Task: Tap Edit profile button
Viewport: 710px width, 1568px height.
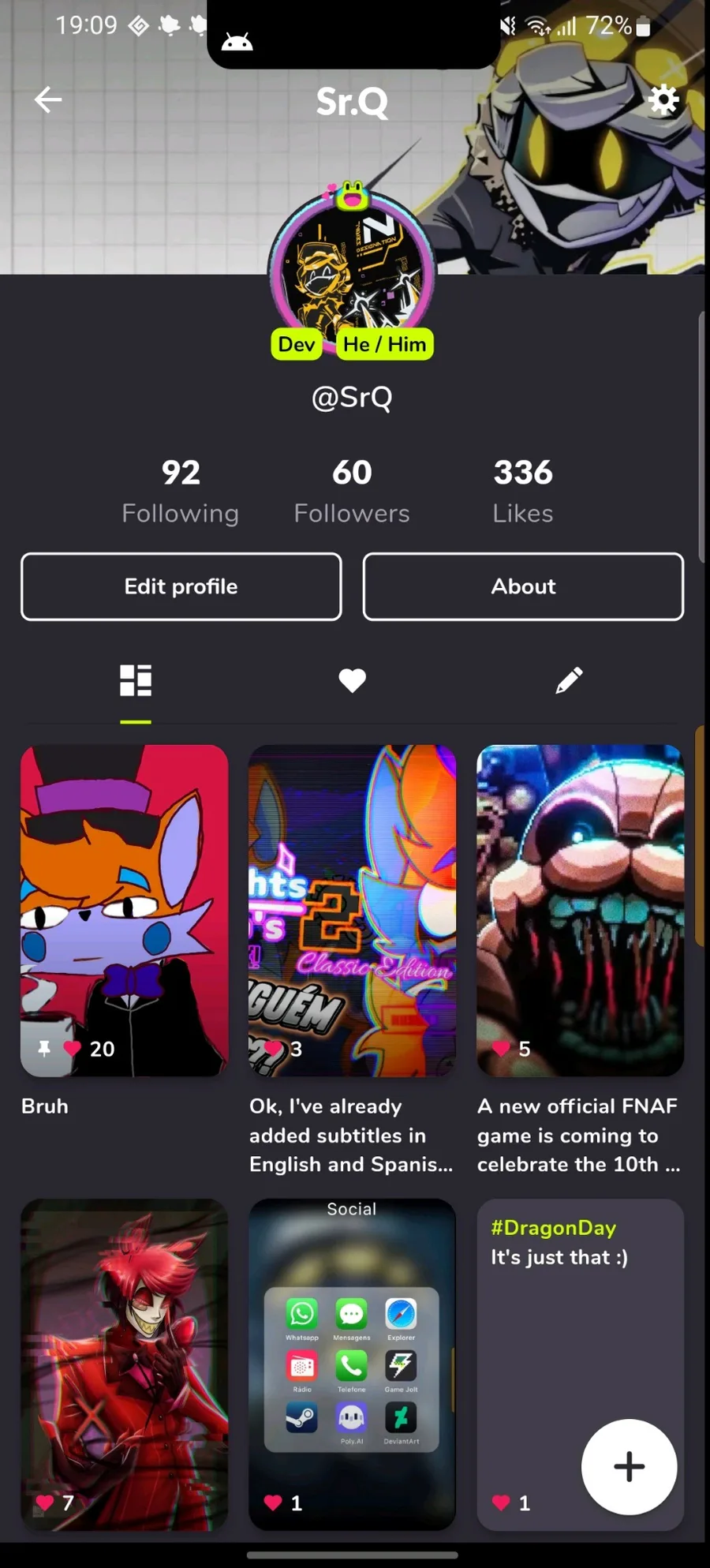Action: pyautogui.click(x=181, y=586)
